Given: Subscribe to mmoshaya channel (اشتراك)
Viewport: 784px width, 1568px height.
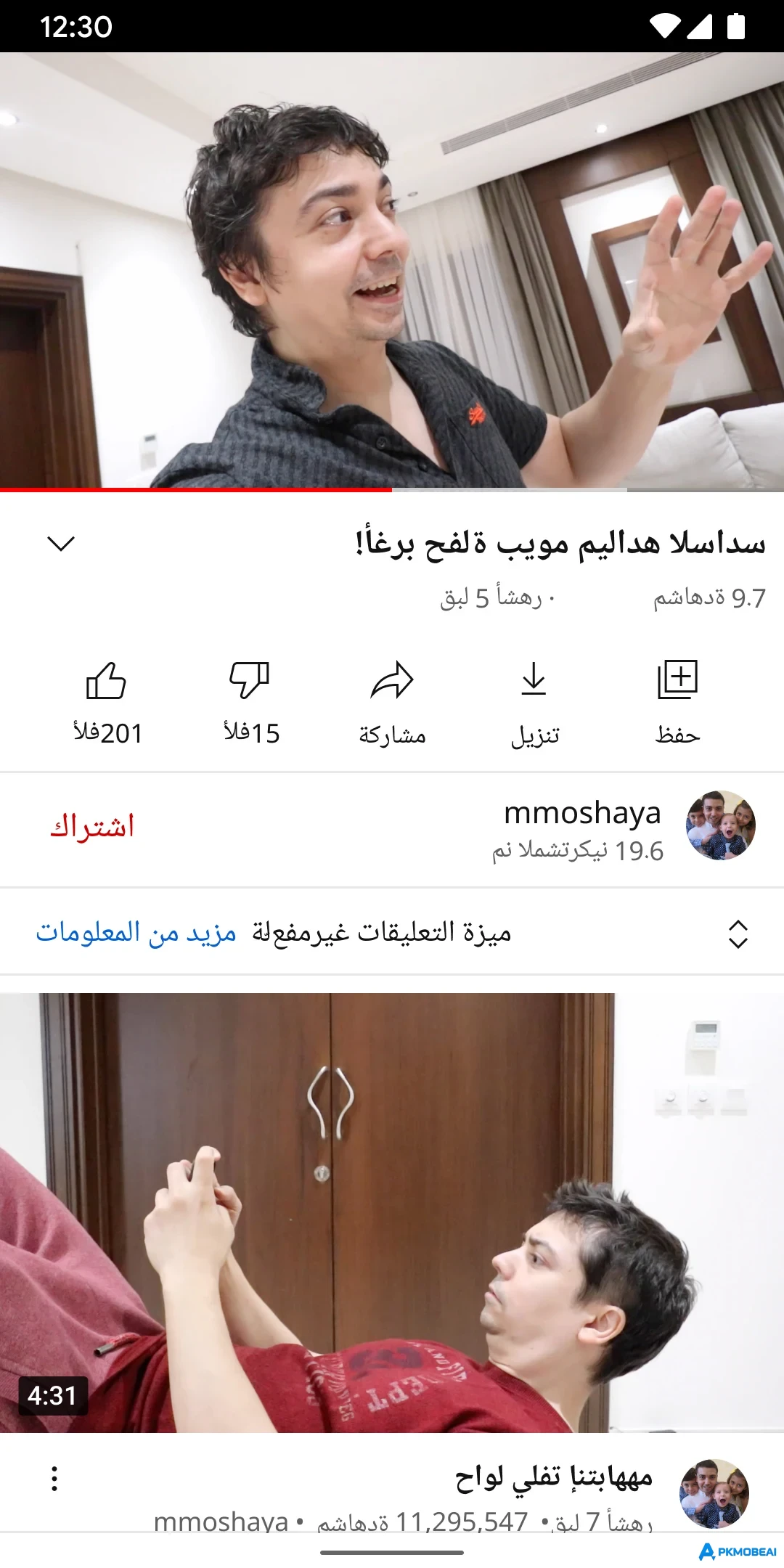Looking at the screenshot, I should 92,827.
